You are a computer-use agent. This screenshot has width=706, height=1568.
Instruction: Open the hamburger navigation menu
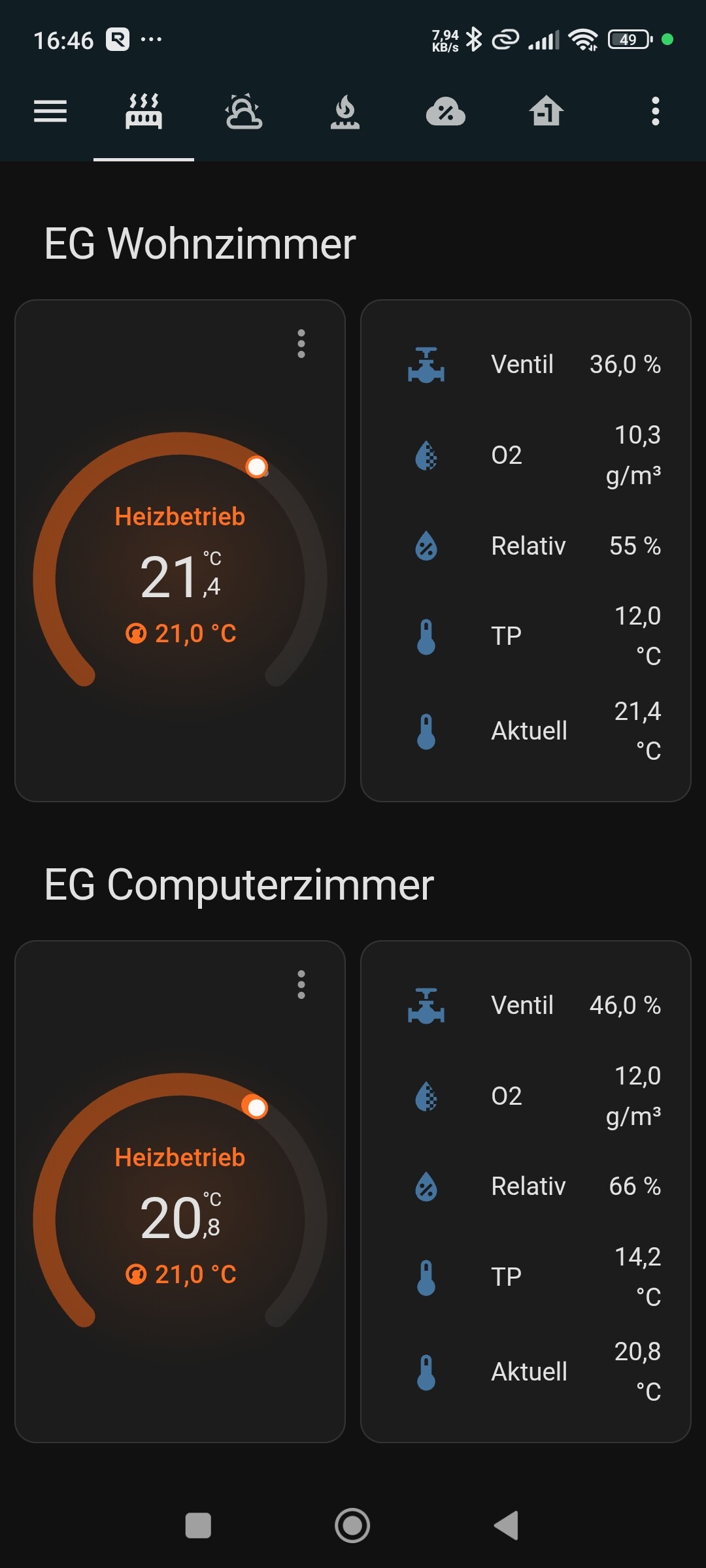50,111
